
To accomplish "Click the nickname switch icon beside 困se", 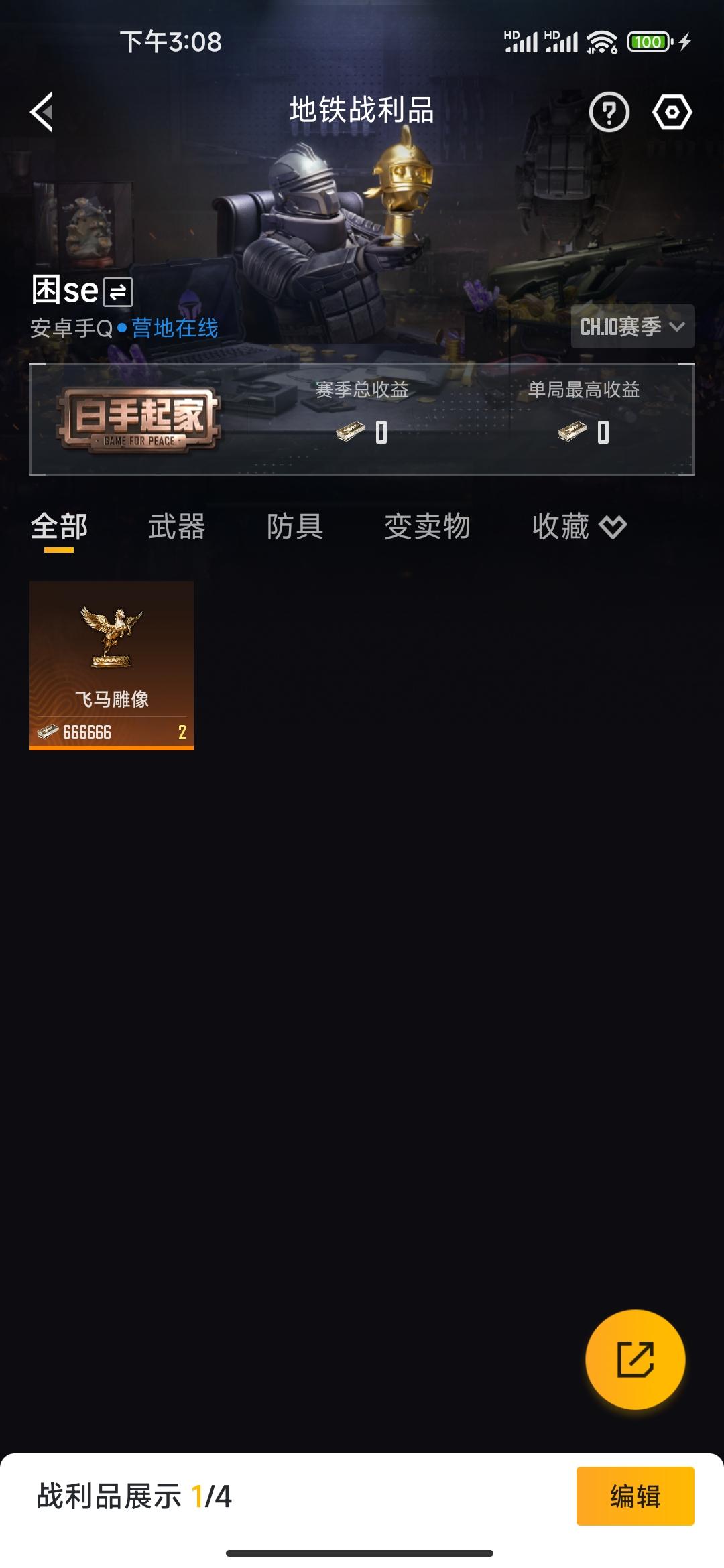I will pyautogui.click(x=118, y=291).
